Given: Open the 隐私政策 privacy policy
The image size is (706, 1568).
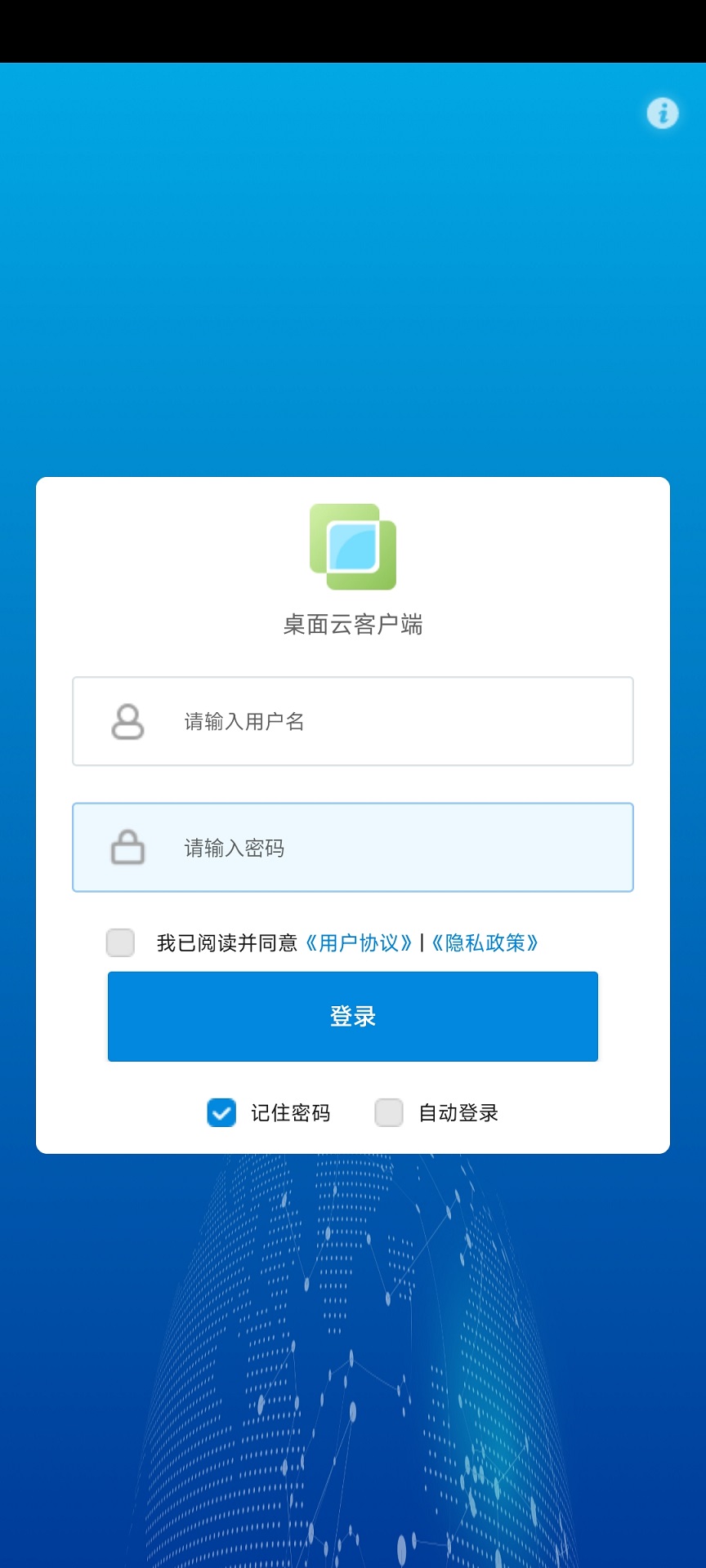Looking at the screenshot, I should coord(486,942).
